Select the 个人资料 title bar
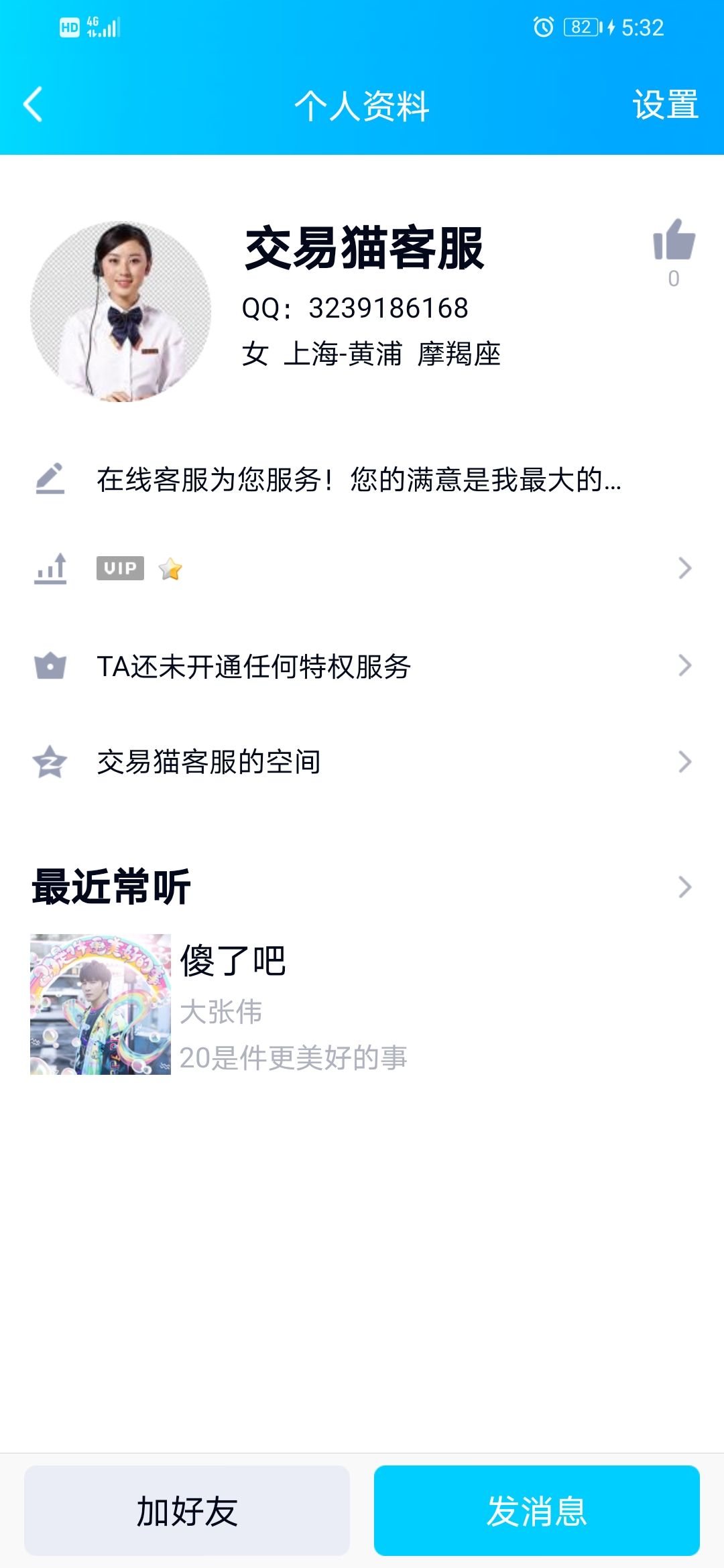This screenshot has height=1568, width=724. pos(362,104)
